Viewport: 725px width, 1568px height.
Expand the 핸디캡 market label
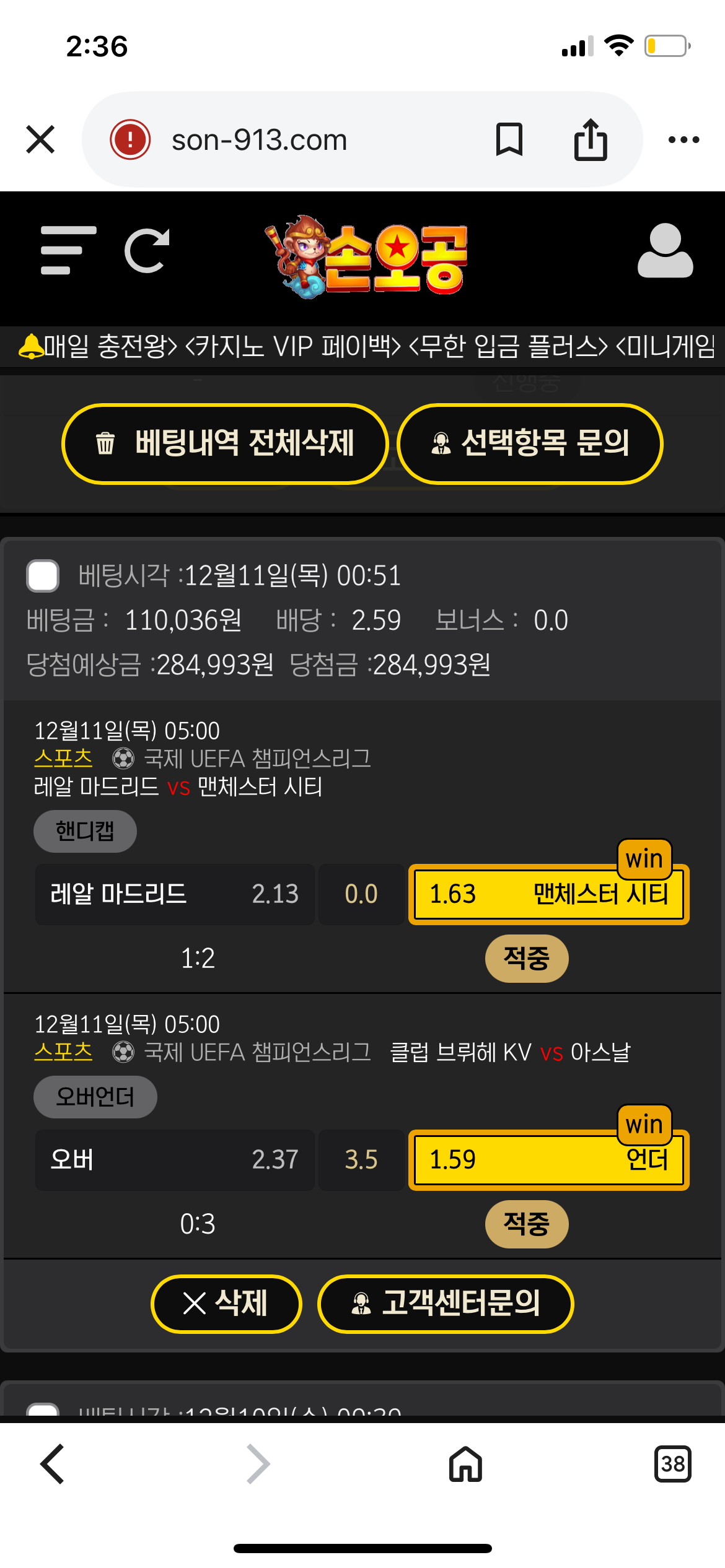click(84, 830)
